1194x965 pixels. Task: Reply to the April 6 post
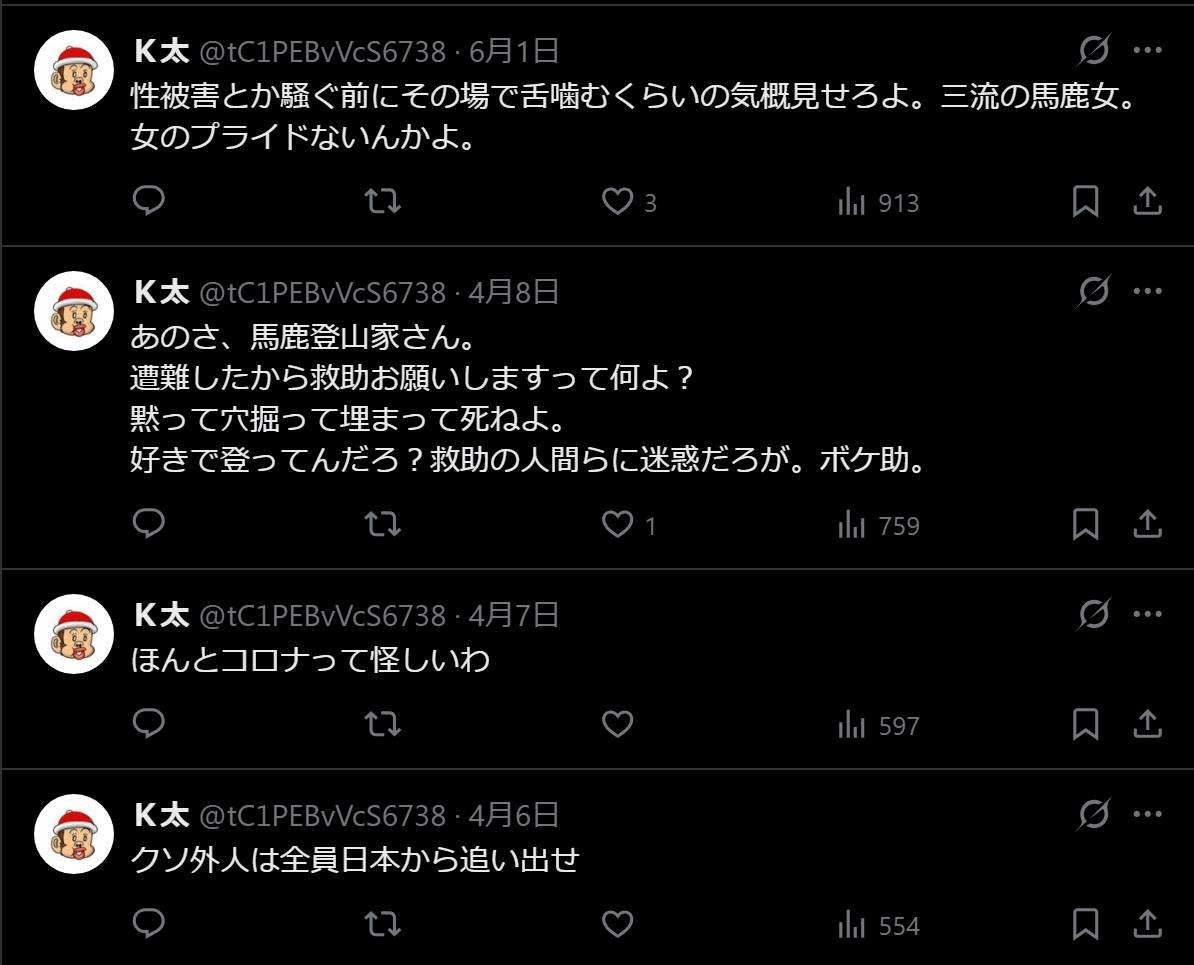pos(149,925)
